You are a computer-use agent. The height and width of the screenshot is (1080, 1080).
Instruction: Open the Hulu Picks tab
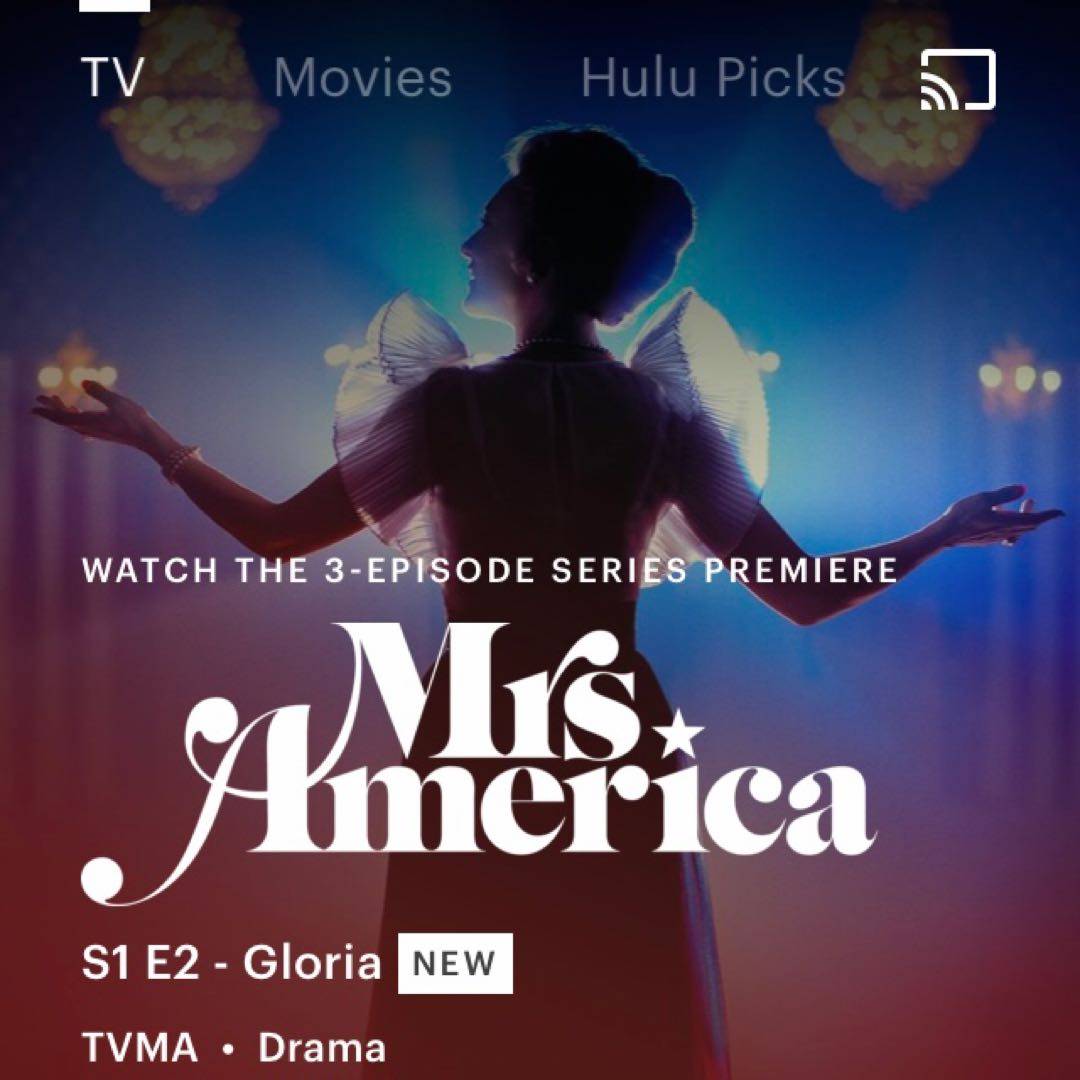pyautogui.click(x=712, y=78)
